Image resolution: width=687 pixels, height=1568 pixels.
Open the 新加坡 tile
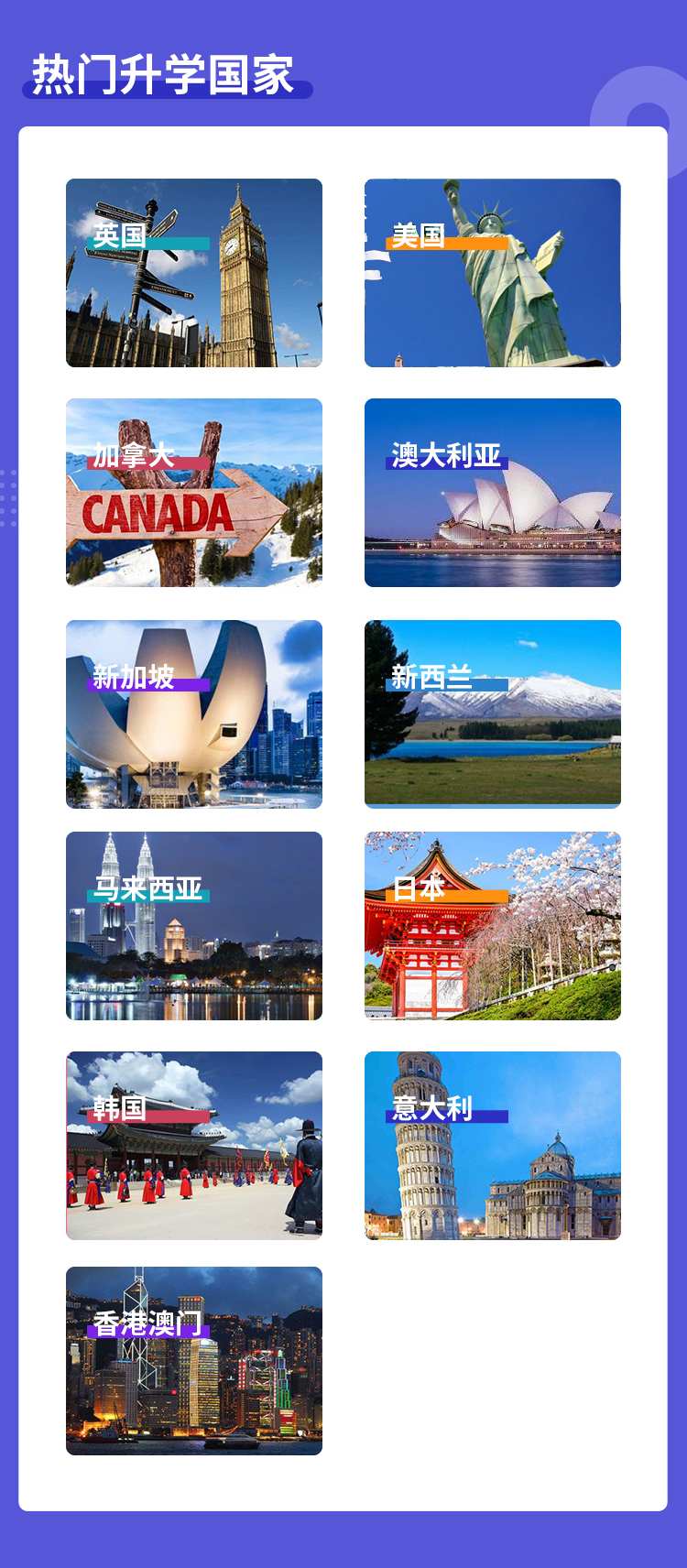[194, 714]
